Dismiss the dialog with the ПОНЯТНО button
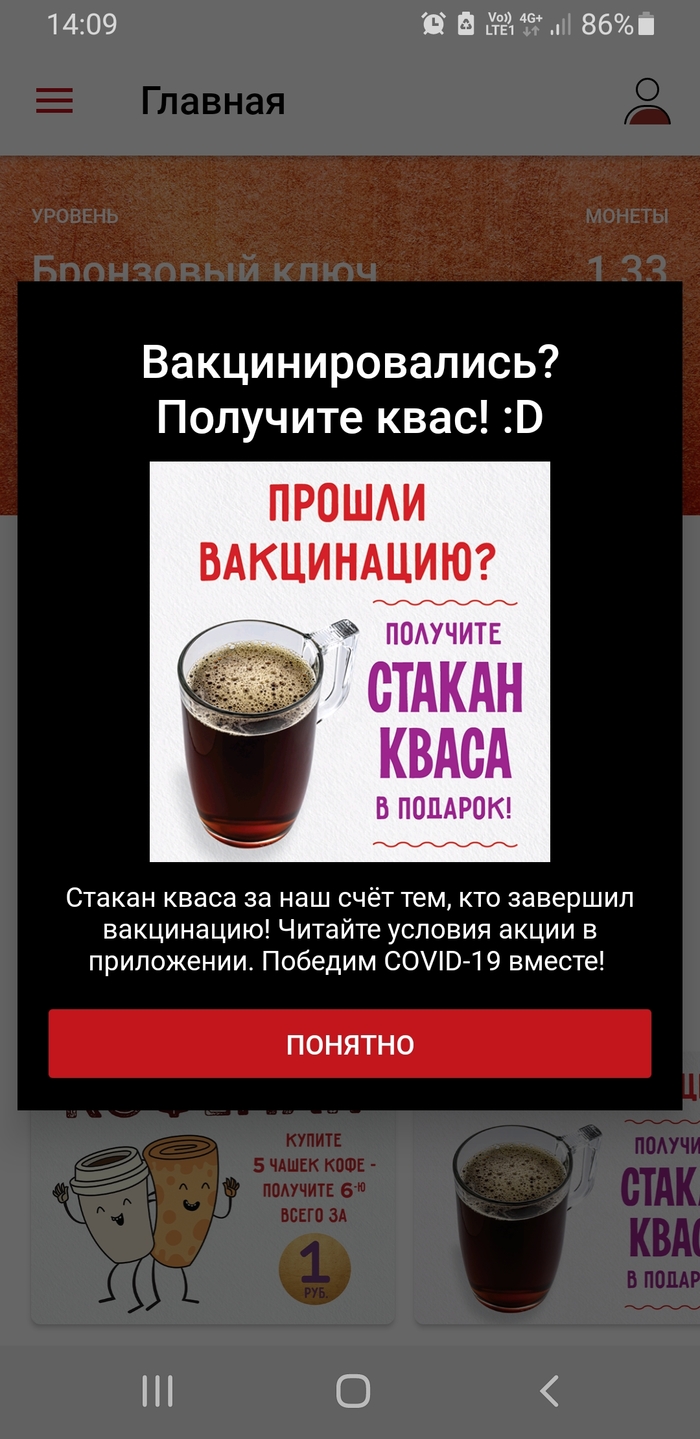The image size is (700, 1439). 350,1044
